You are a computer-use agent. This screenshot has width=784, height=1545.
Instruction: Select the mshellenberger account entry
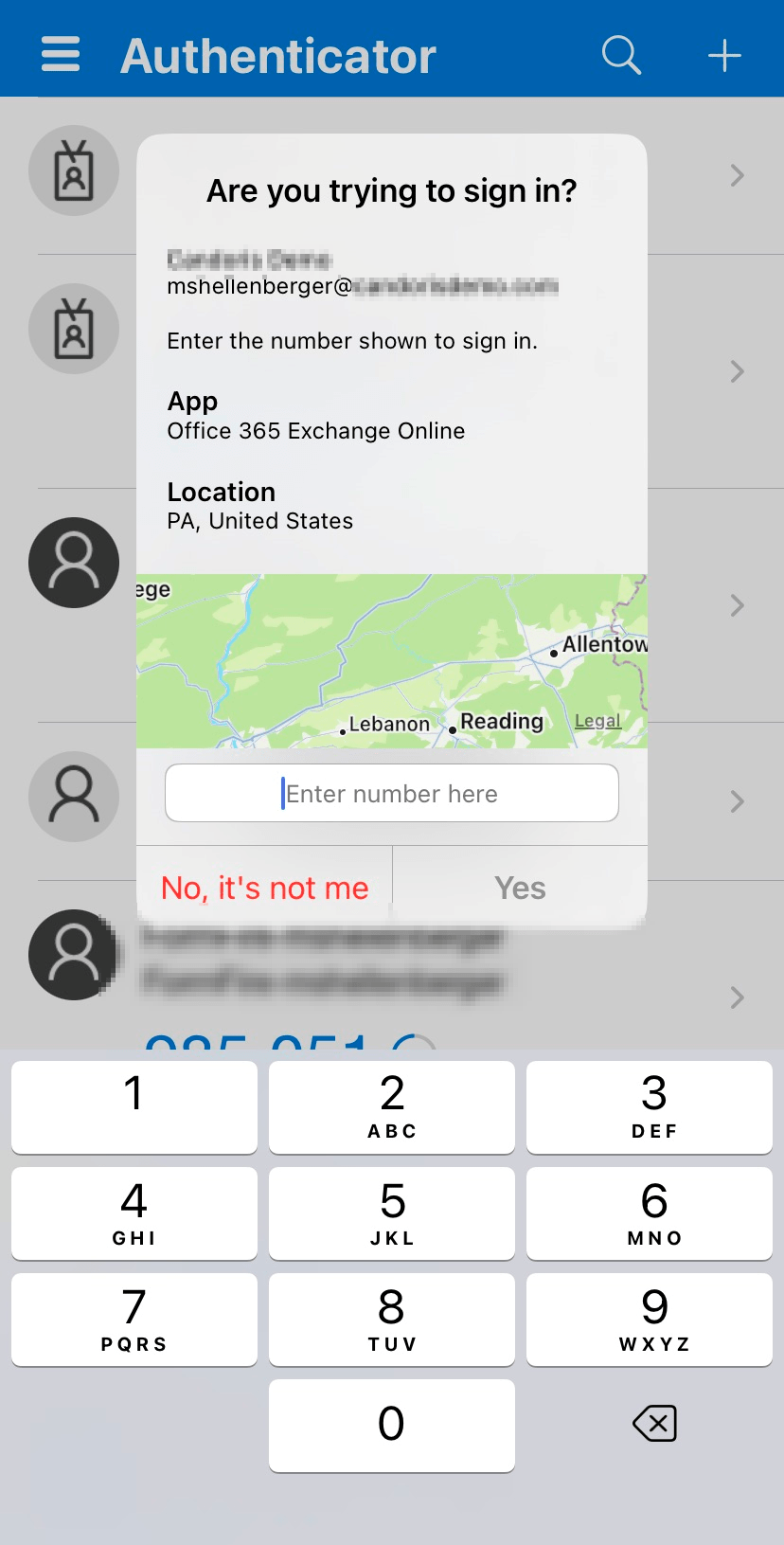(x=363, y=286)
